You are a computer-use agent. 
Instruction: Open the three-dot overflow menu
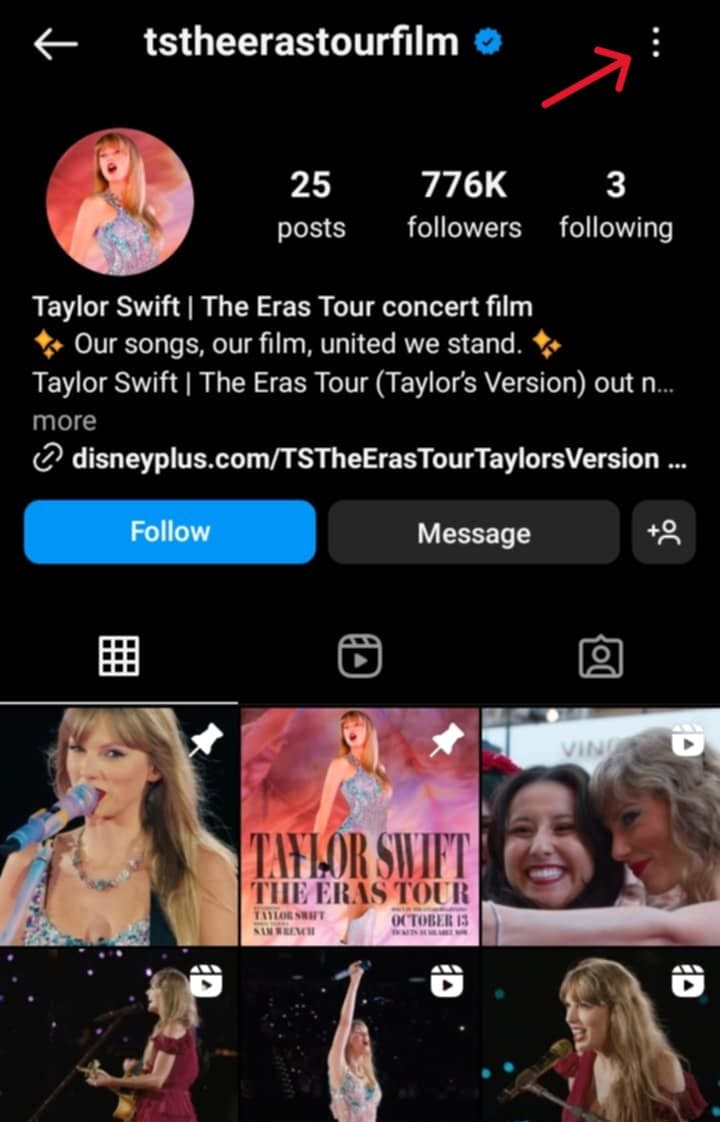[655, 42]
